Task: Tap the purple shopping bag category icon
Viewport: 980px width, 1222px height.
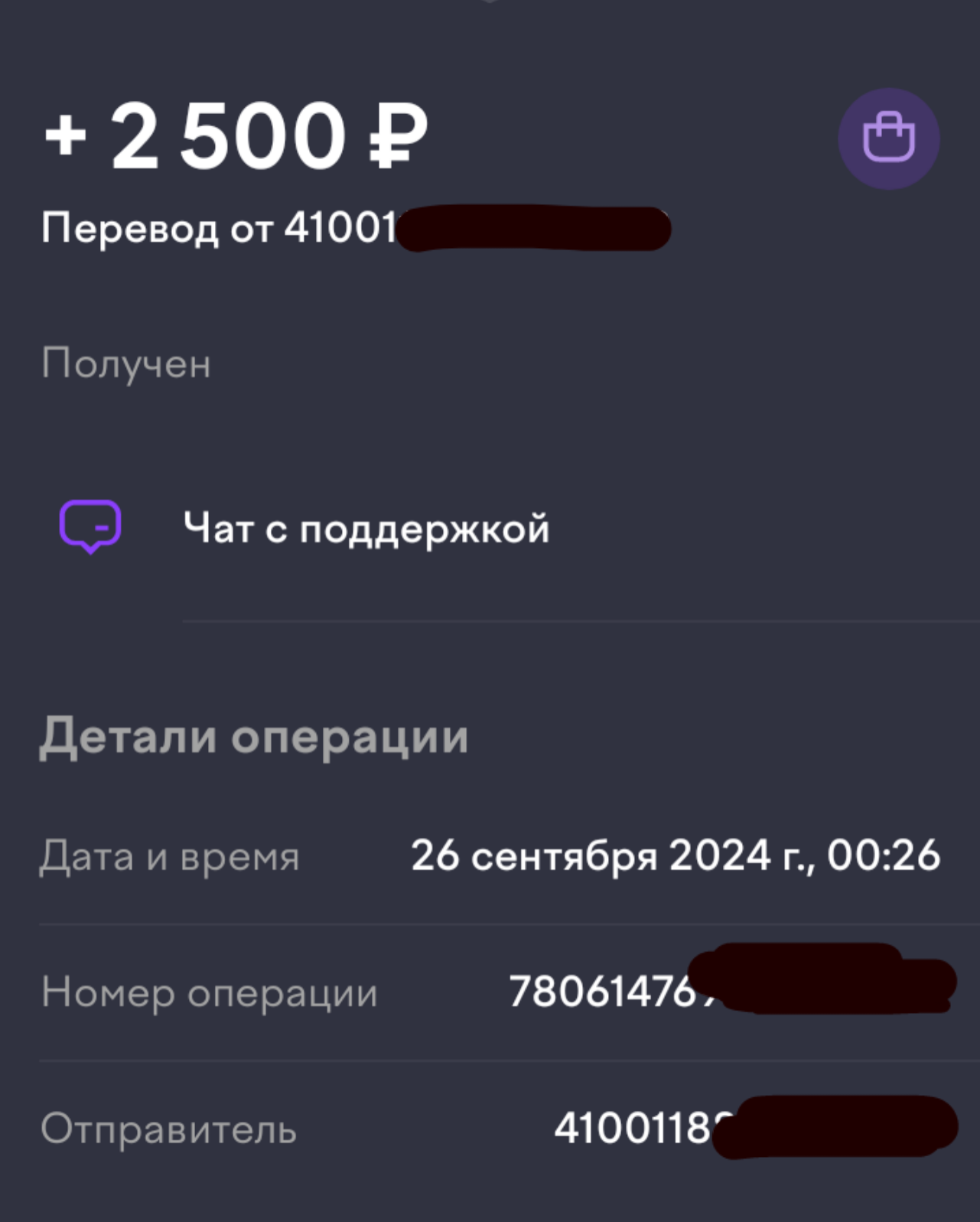Action: pos(888,138)
